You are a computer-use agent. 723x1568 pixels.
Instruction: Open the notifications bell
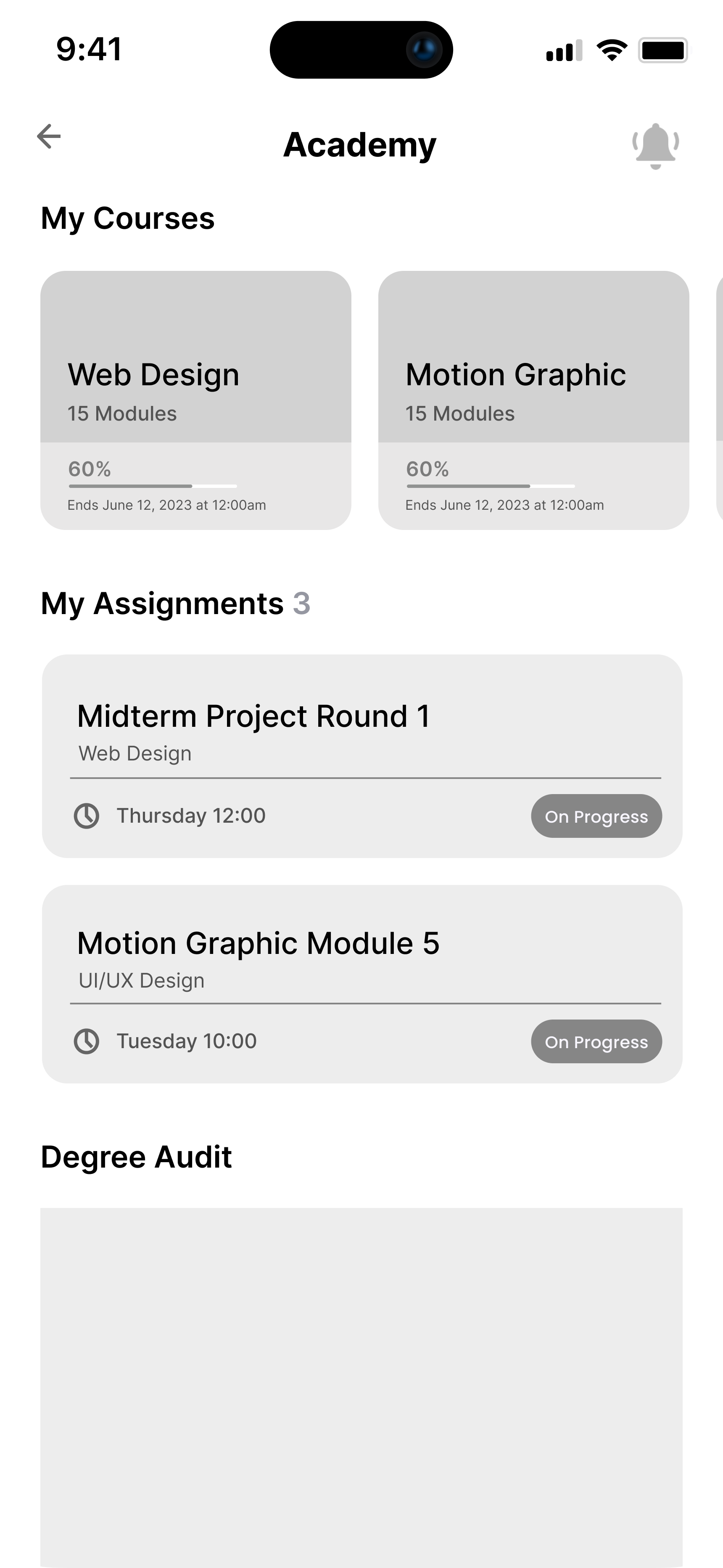point(655,146)
